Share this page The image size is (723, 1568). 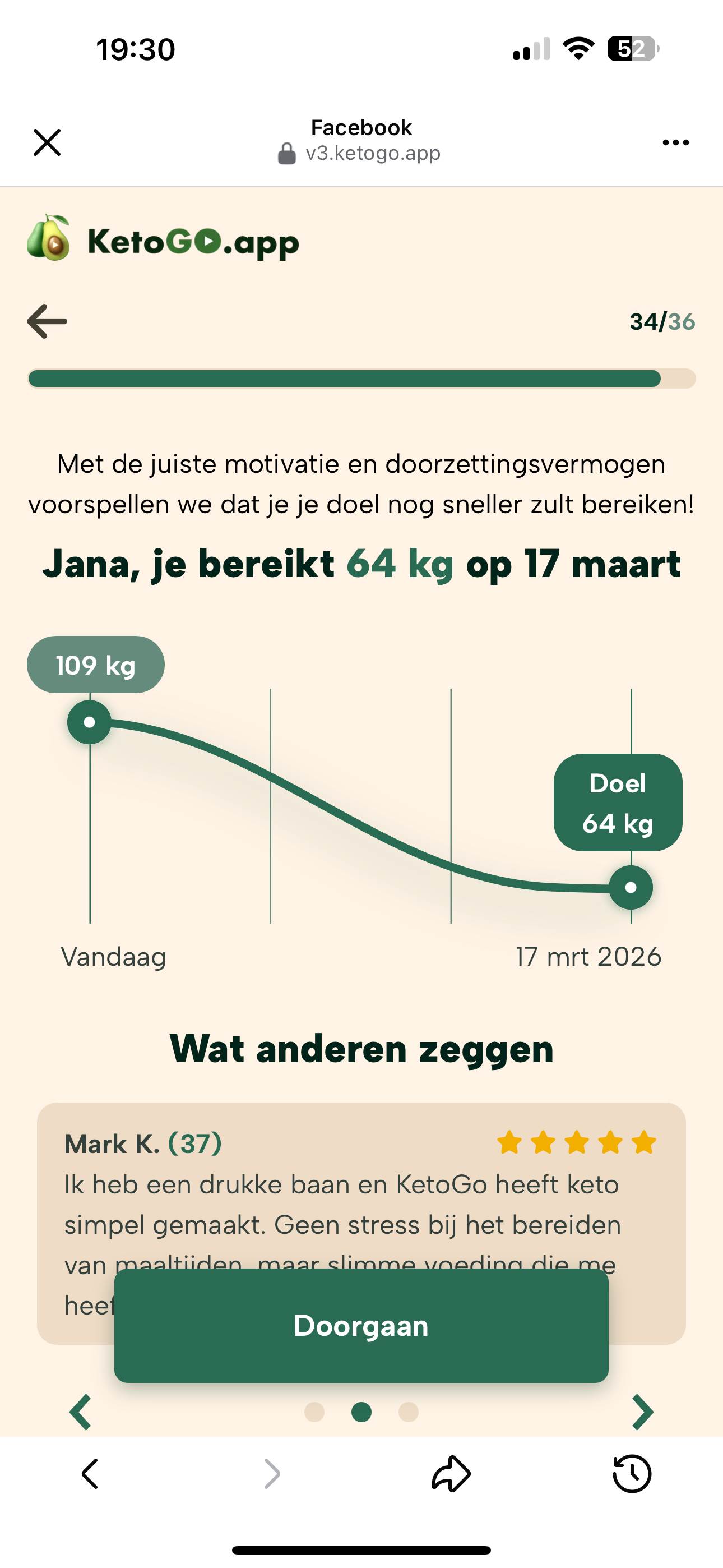coord(451,1474)
